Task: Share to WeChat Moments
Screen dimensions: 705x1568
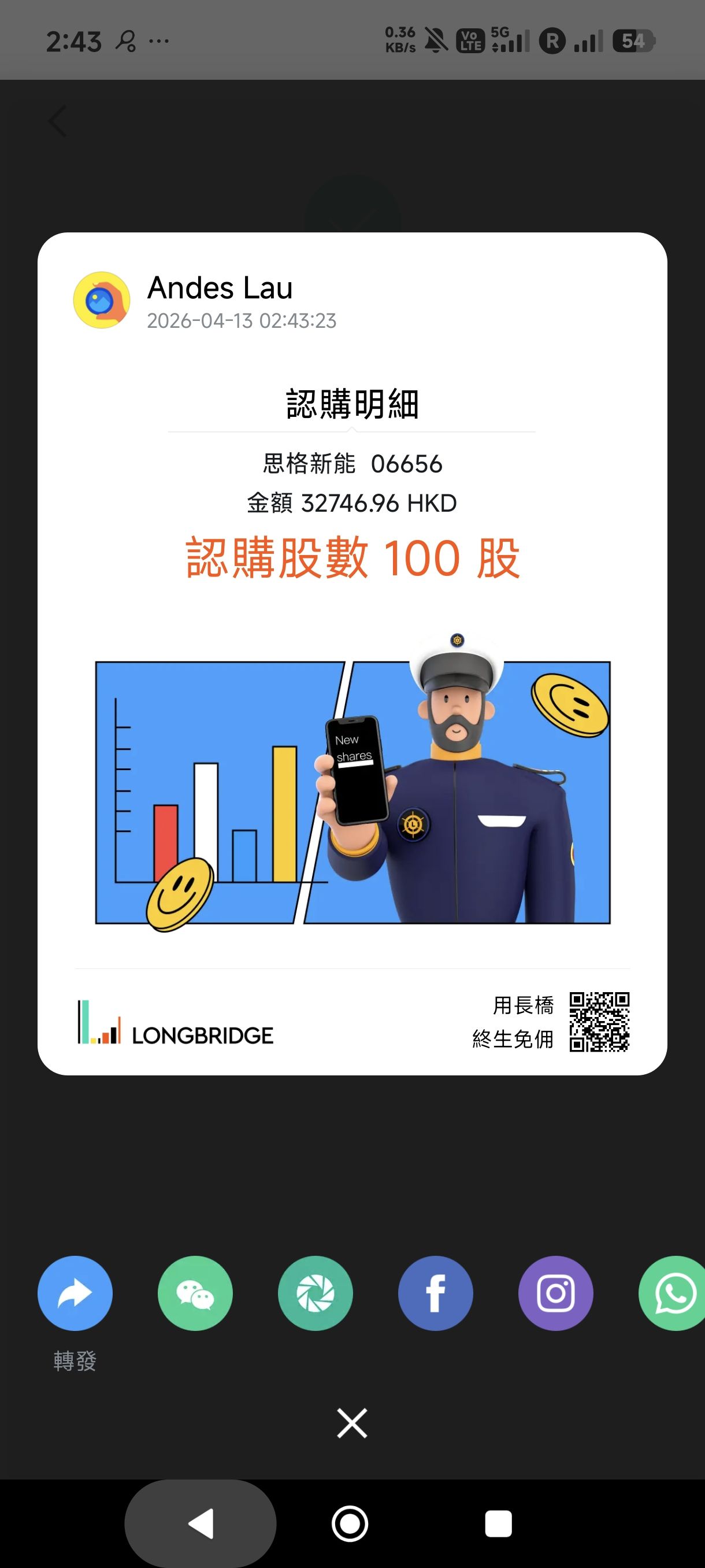Action: [315, 1293]
